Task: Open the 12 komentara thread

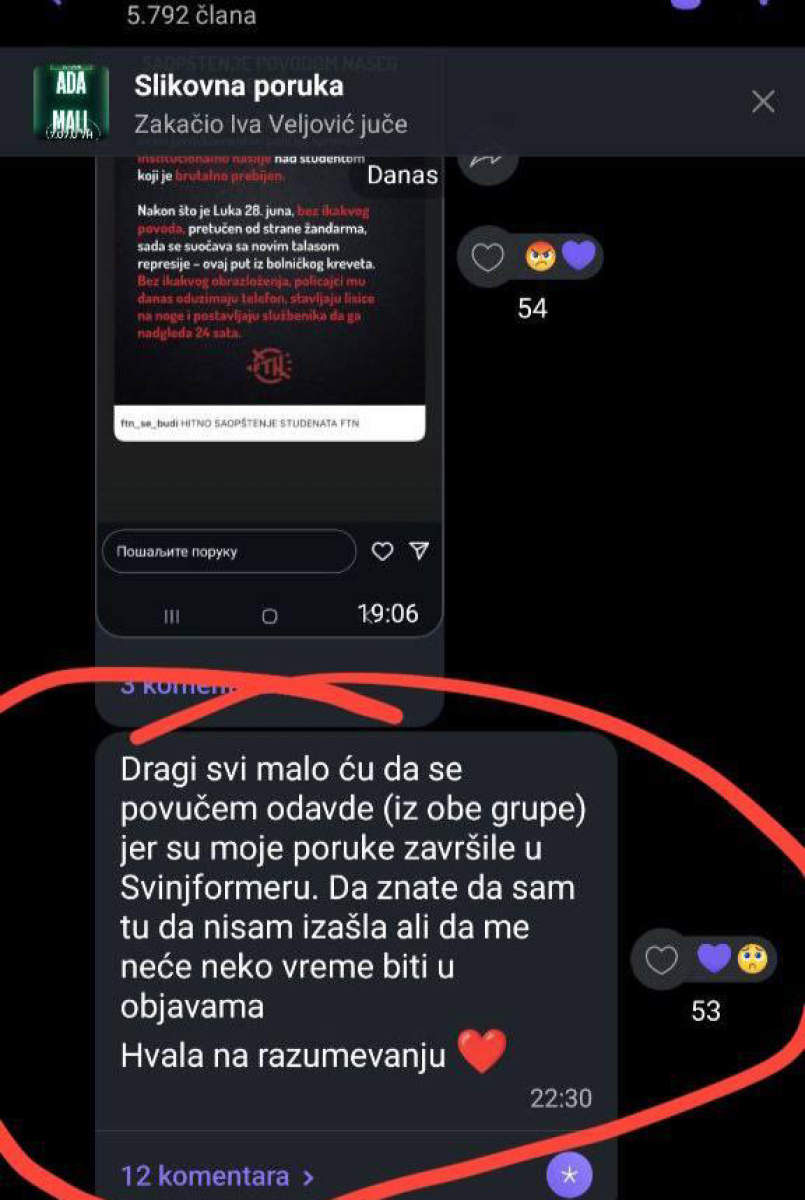Action: coord(217,1176)
